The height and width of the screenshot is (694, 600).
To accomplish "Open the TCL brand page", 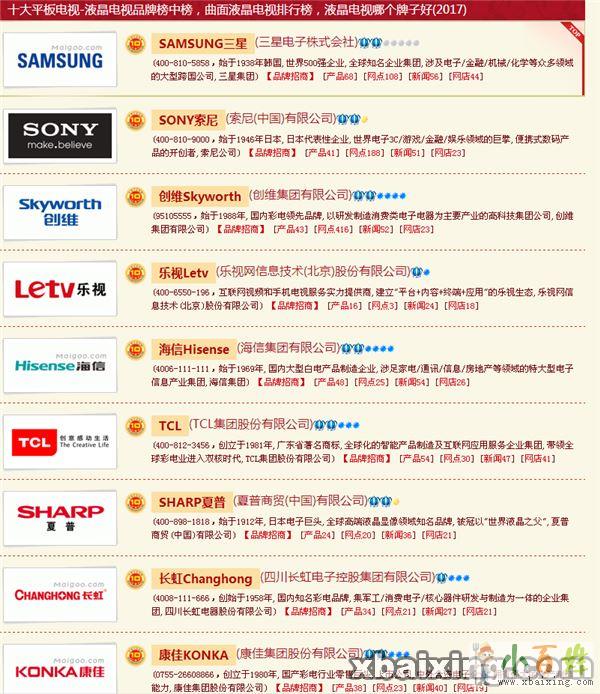I will click(x=170, y=425).
